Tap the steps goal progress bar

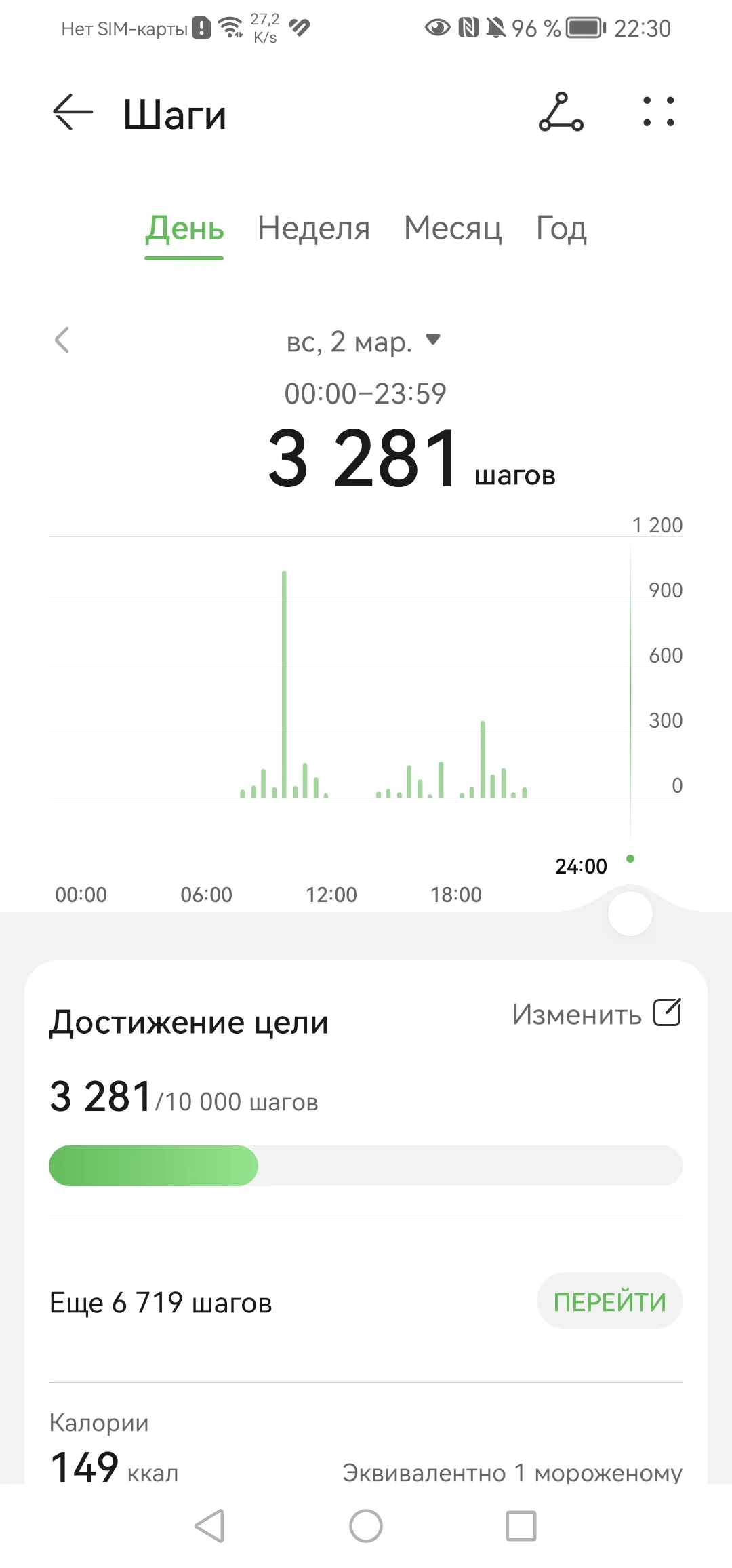366,1166
